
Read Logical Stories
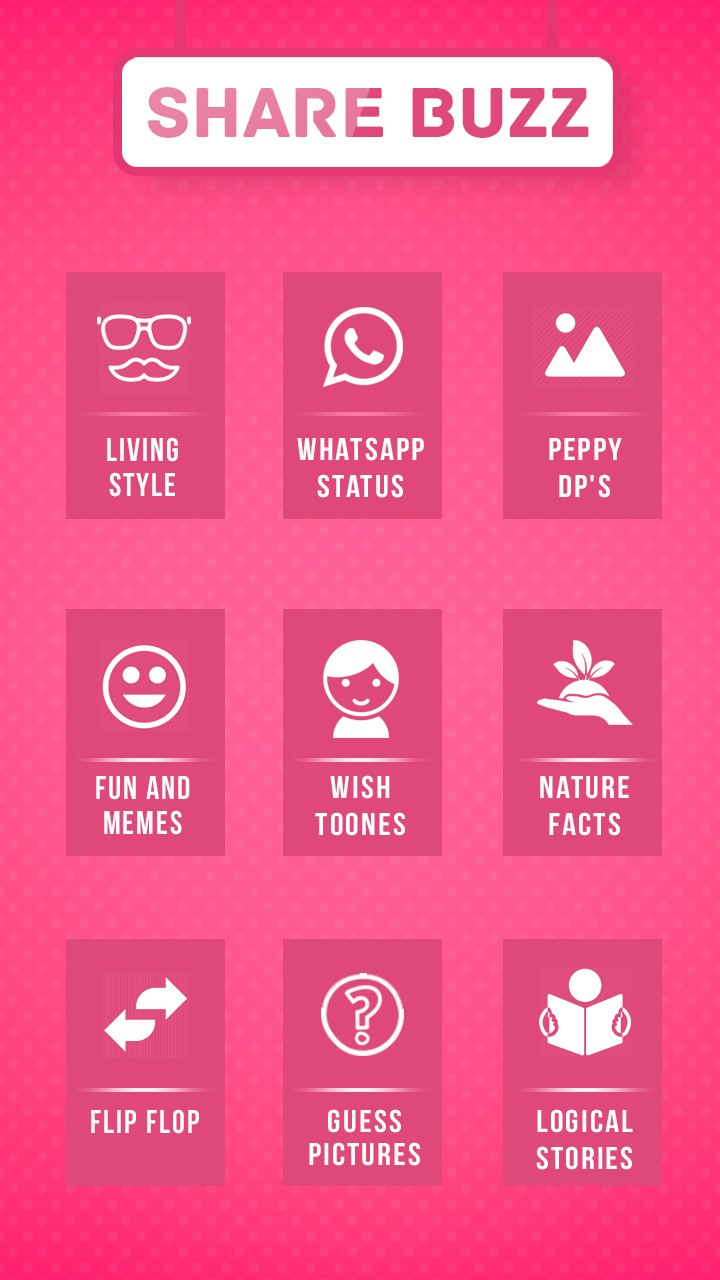click(x=582, y=1062)
